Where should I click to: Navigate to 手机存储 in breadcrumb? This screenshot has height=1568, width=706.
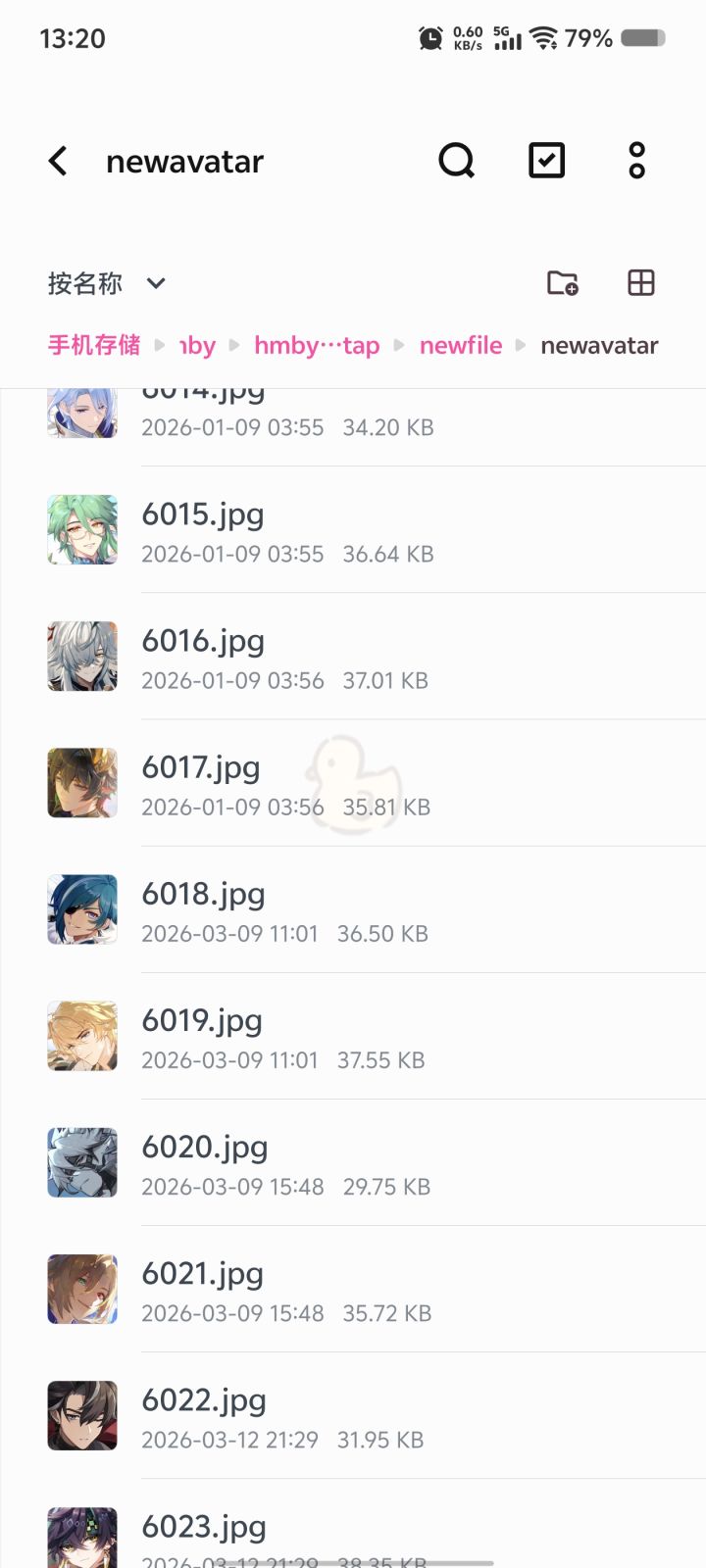coord(95,345)
